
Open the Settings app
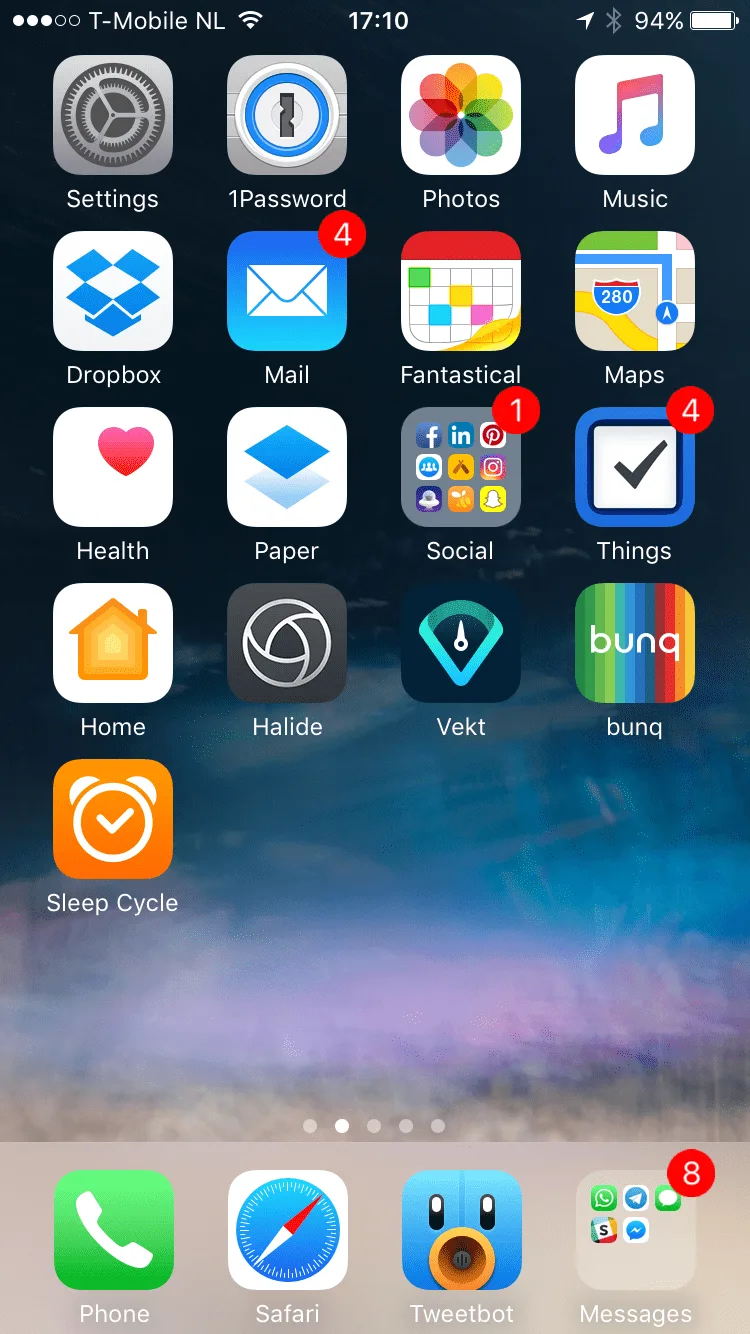(113, 115)
